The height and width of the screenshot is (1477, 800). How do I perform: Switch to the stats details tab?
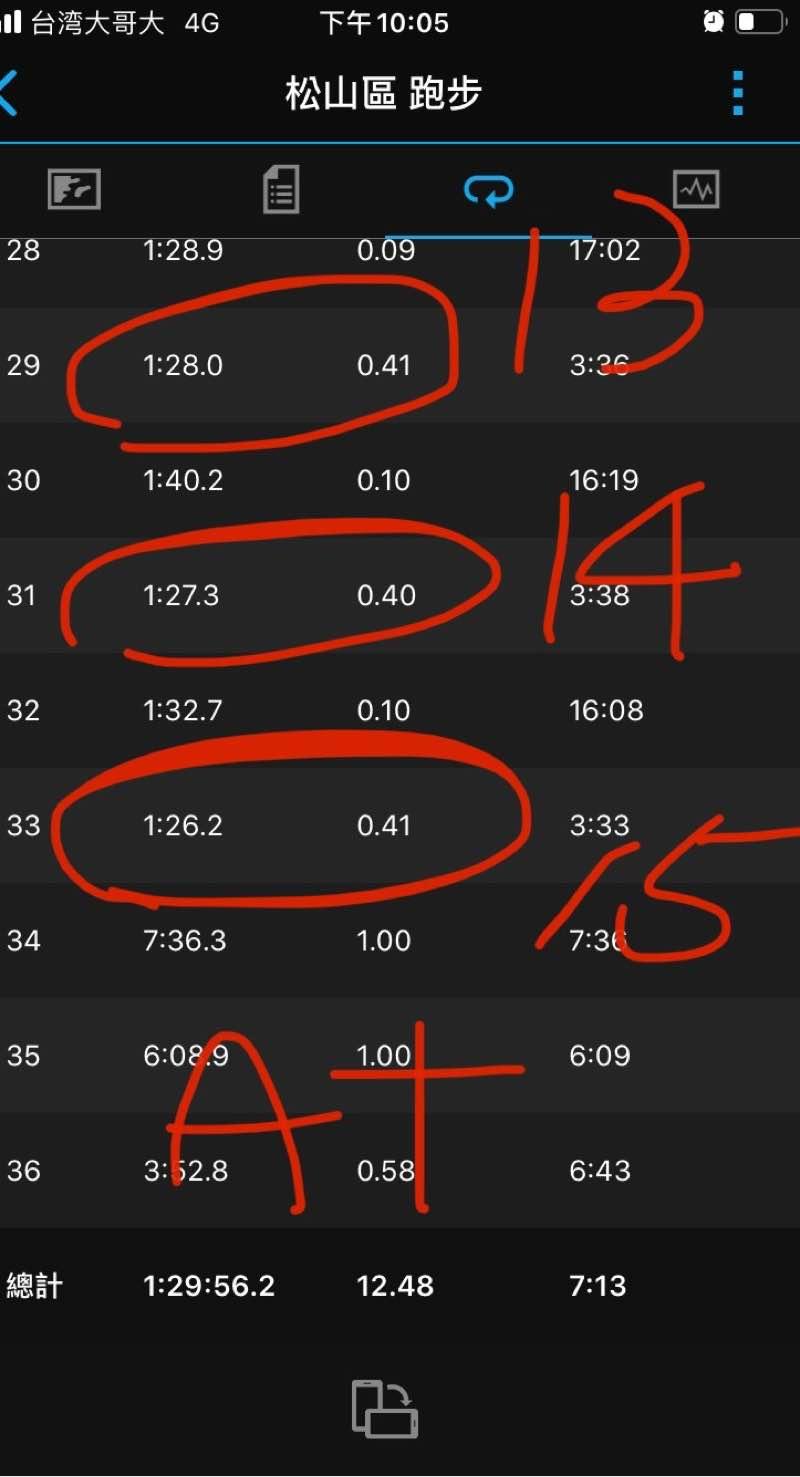(x=281, y=189)
